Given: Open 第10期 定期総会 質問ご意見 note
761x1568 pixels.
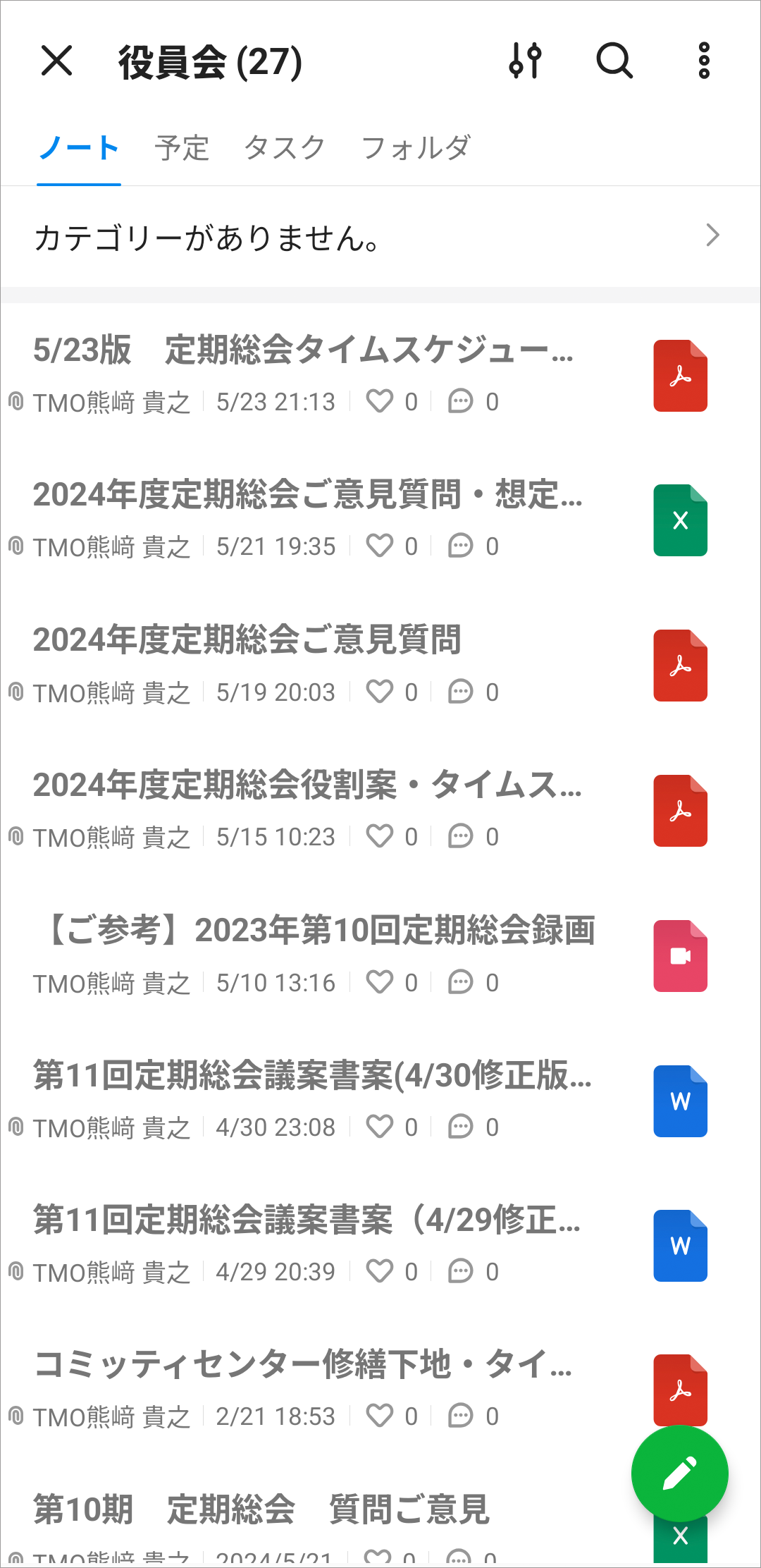Looking at the screenshot, I should pos(261,1510).
